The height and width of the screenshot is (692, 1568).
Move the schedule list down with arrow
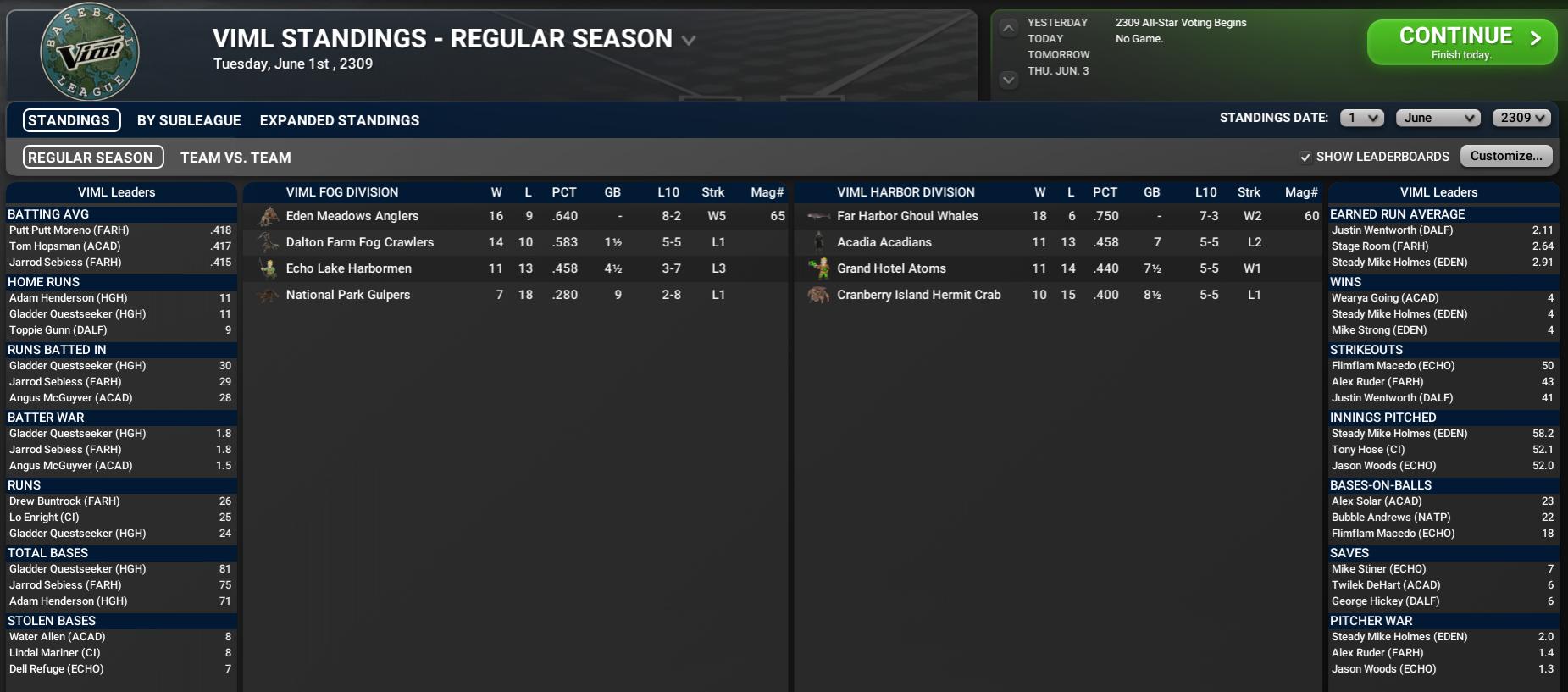coord(1008,80)
